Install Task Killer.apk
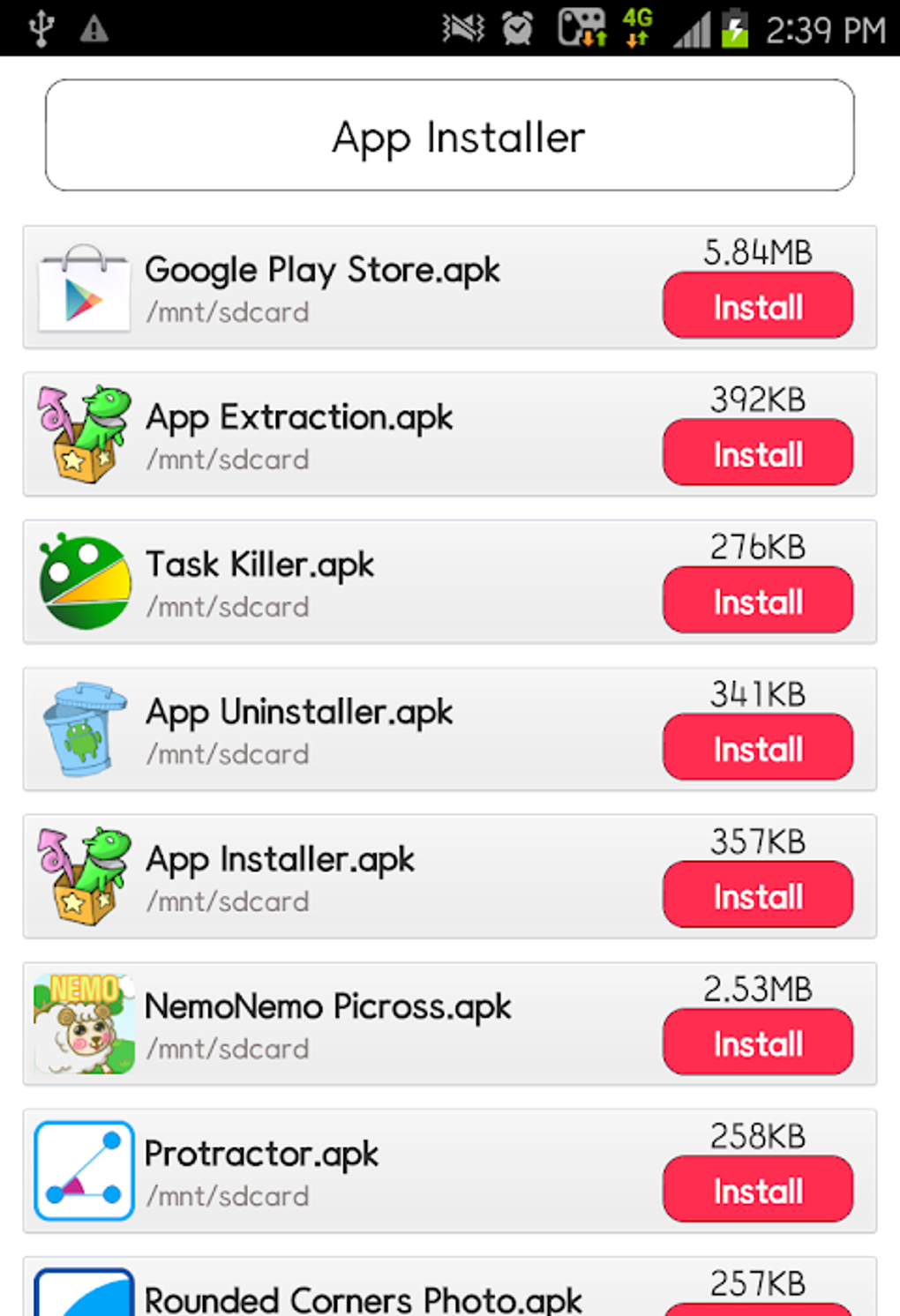Image resolution: width=900 pixels, height=1316 pixels. point(758,600)
